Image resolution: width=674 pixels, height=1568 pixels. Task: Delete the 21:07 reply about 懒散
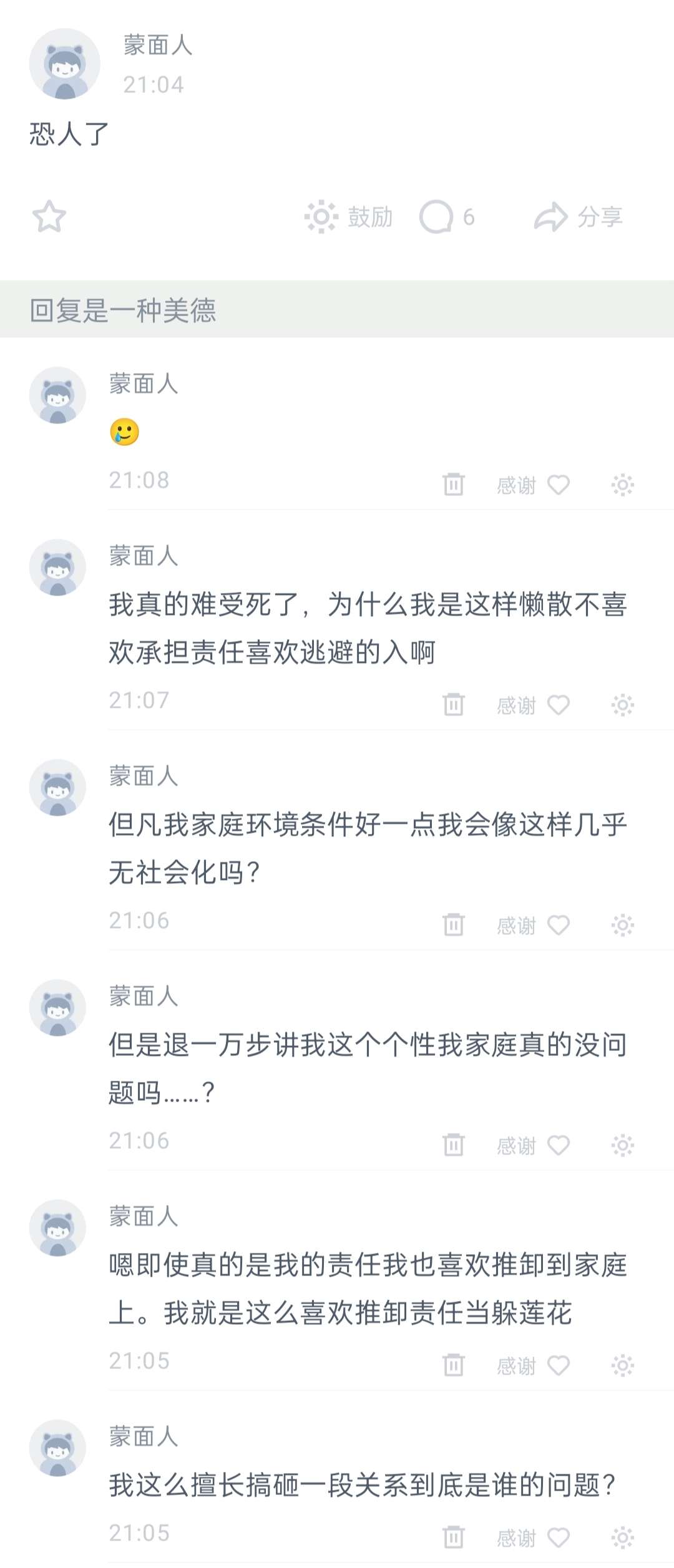click(x=454, y=704)
